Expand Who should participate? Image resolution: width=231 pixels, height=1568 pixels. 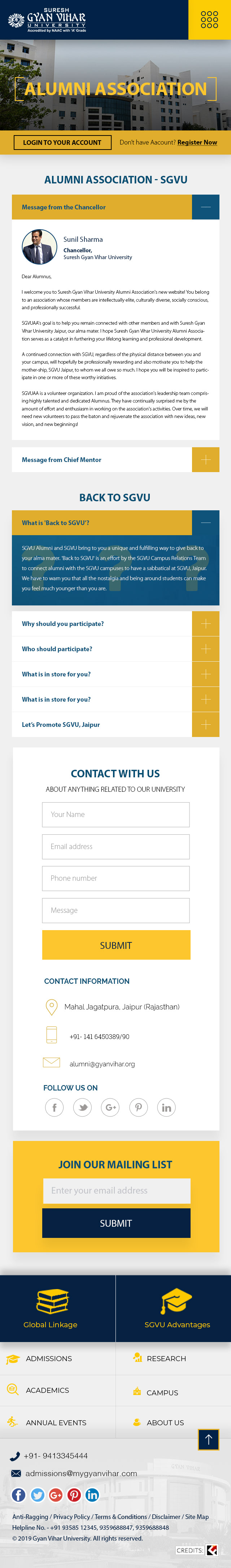205,649
